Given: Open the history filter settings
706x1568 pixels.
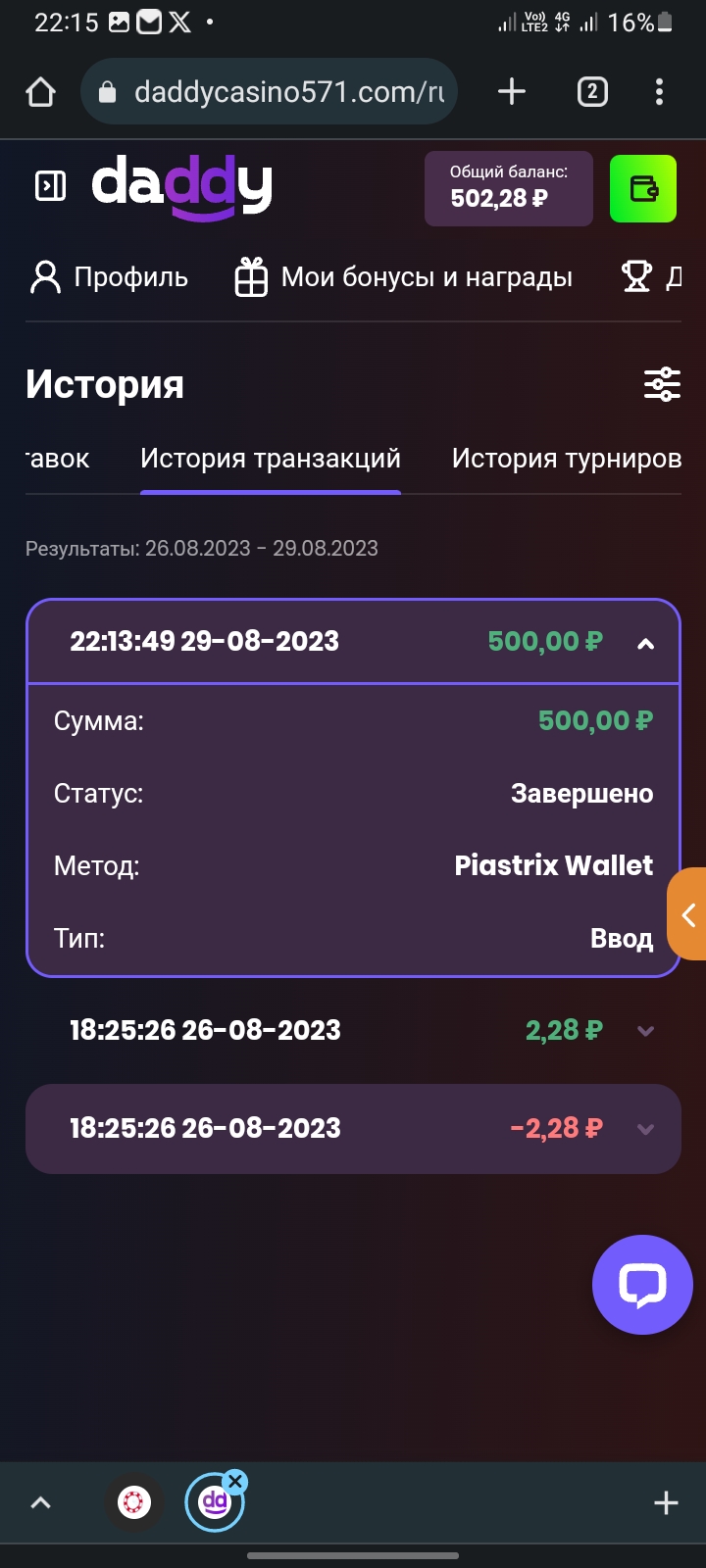Looking at the screenshot, I should pos(662,384).
